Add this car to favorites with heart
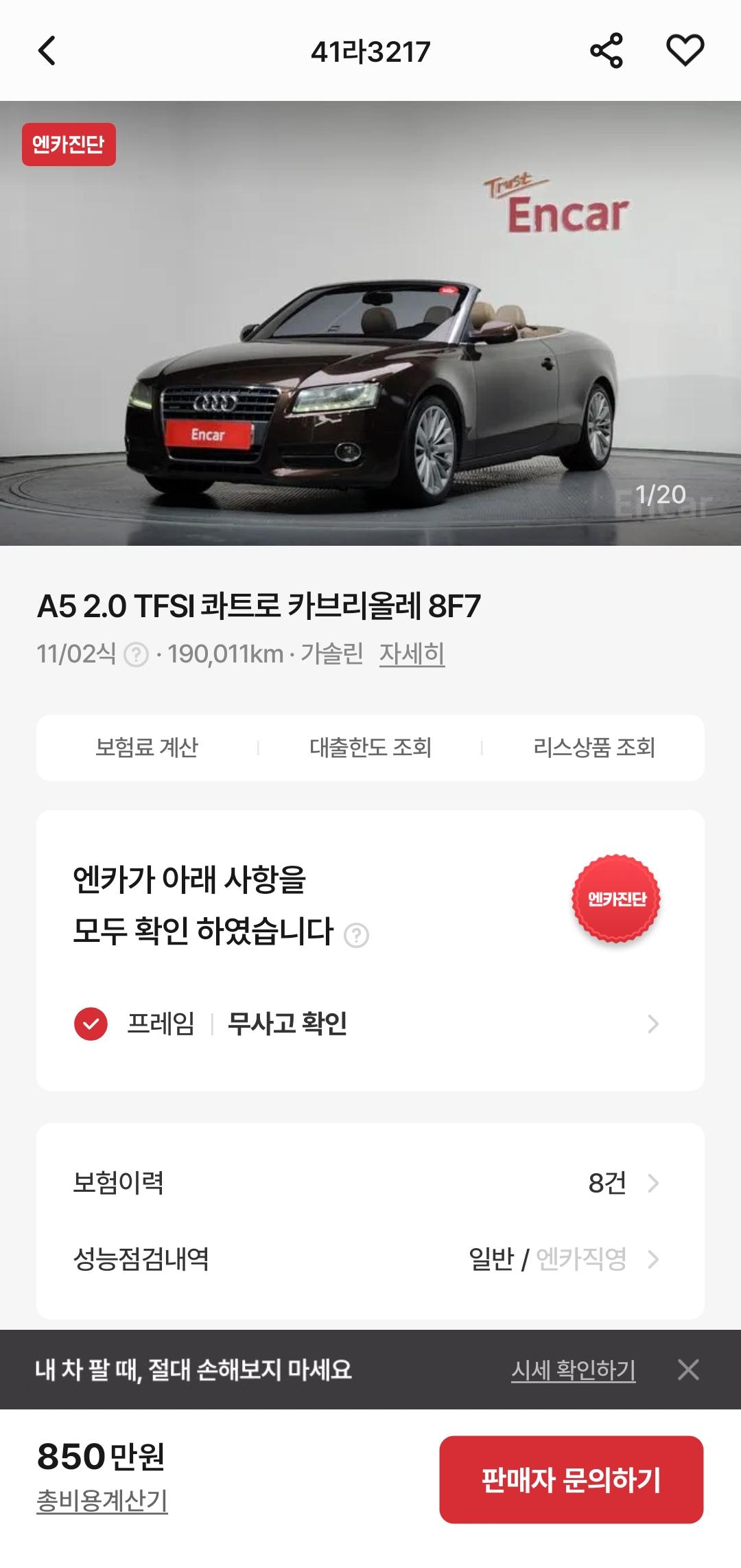Viewport: 741px width, 1568px height. click(685, 51)
